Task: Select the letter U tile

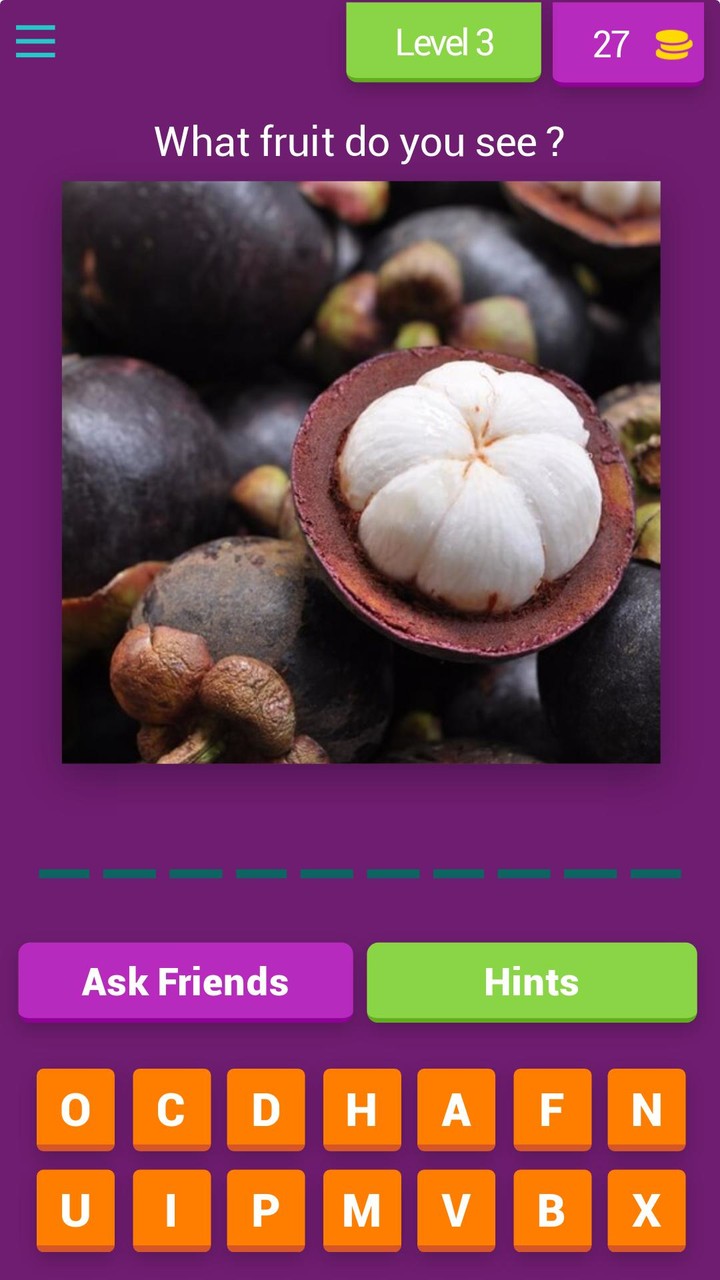Action: click(x=76, y=1210)
